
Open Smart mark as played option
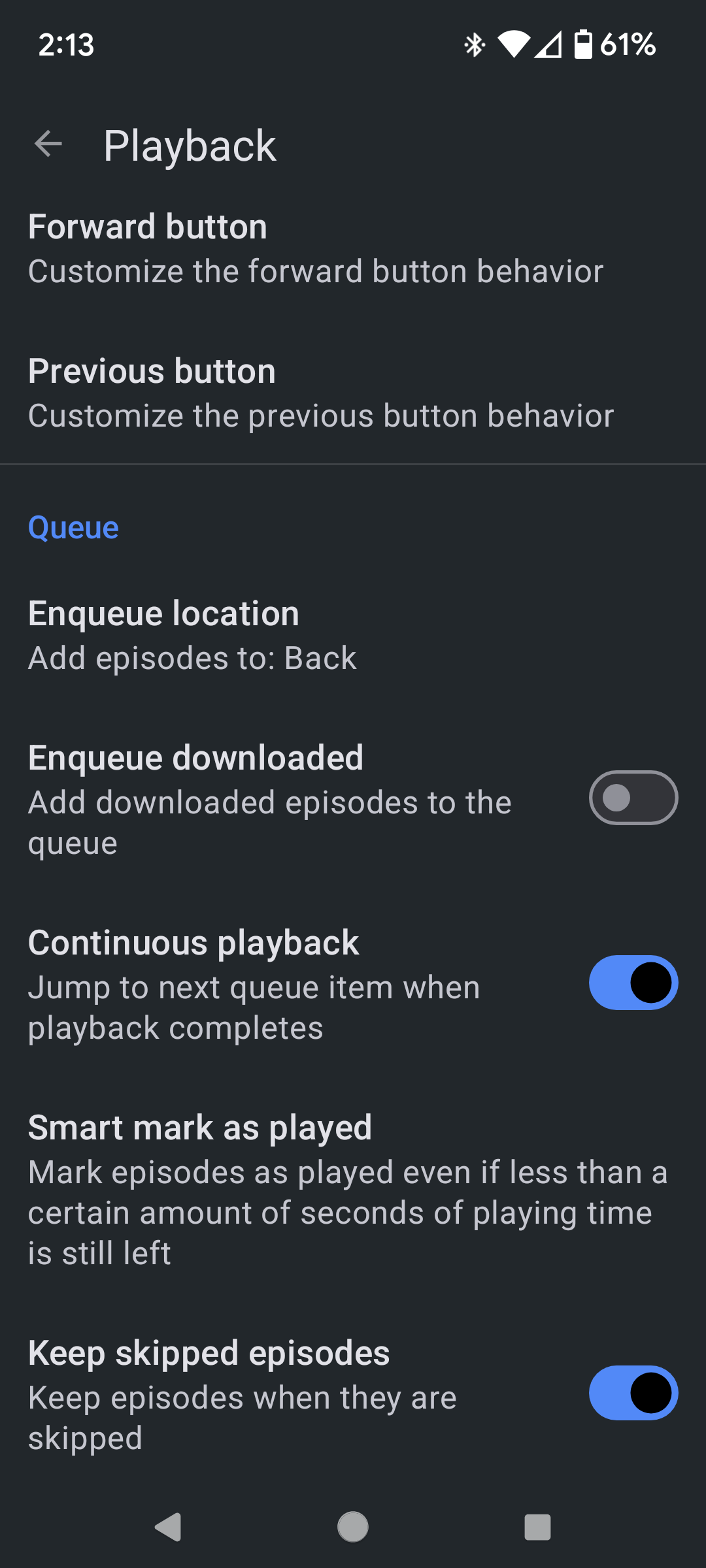click(x=353, y=1190)
